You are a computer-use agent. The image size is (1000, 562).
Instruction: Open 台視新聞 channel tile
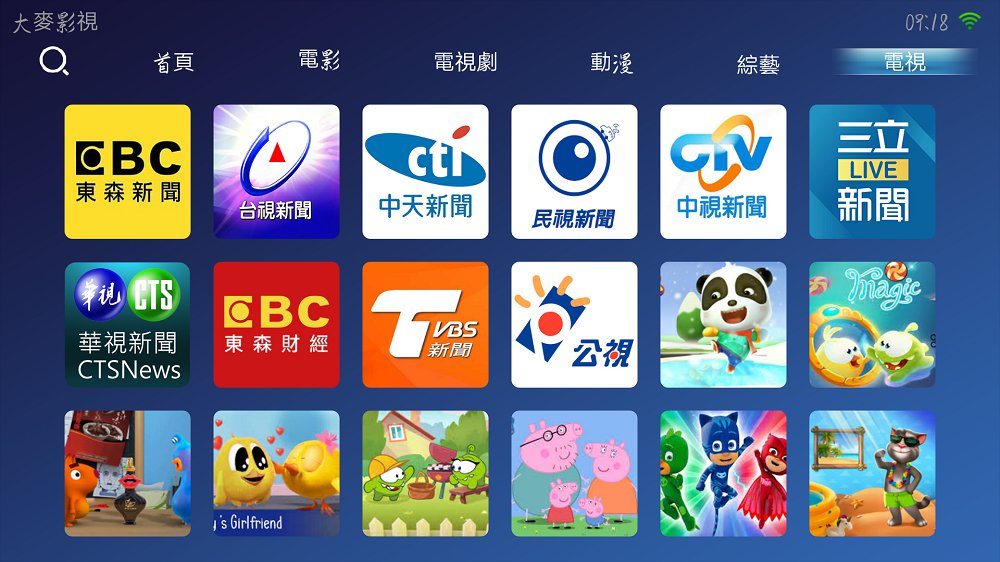click(277, 172)
